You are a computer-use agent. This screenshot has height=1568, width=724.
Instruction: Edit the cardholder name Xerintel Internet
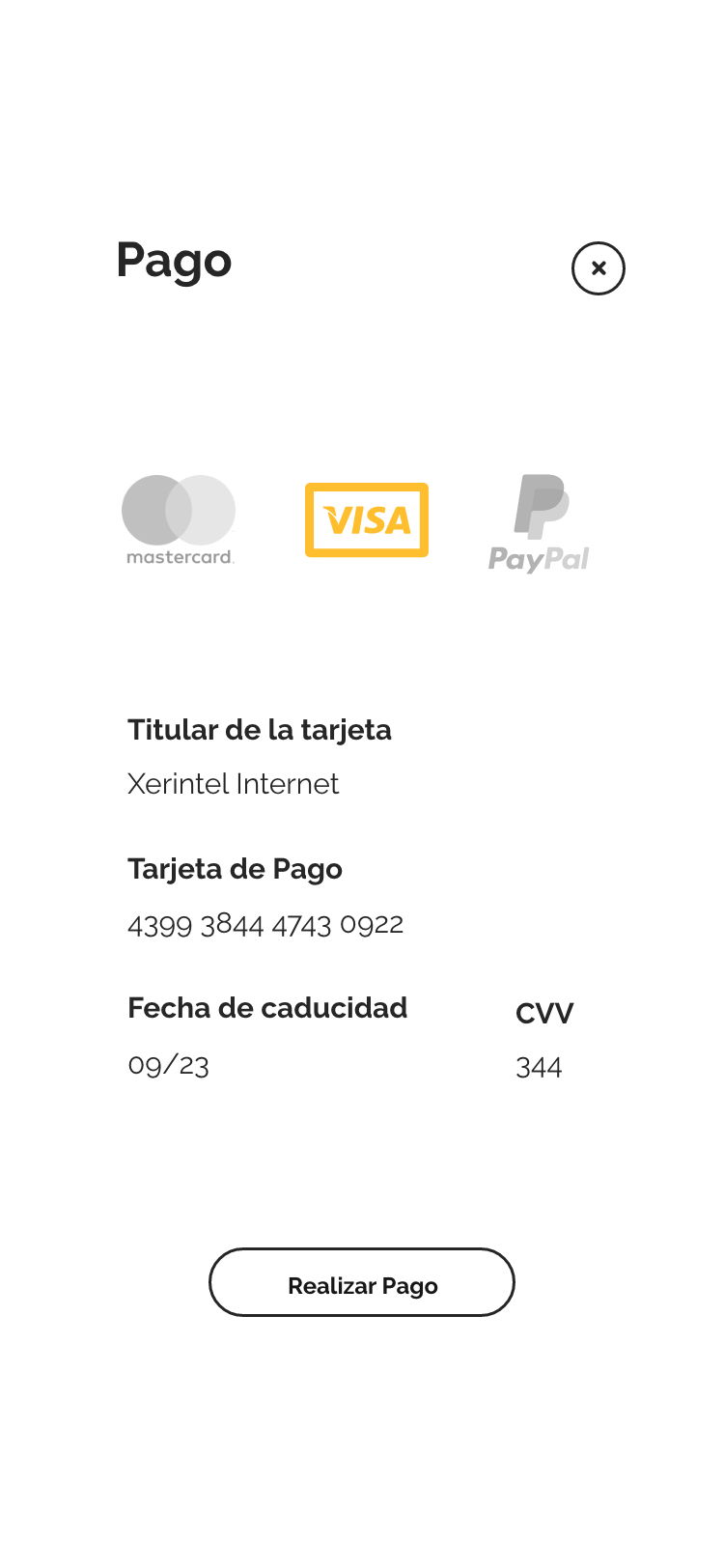pos(234,784)
